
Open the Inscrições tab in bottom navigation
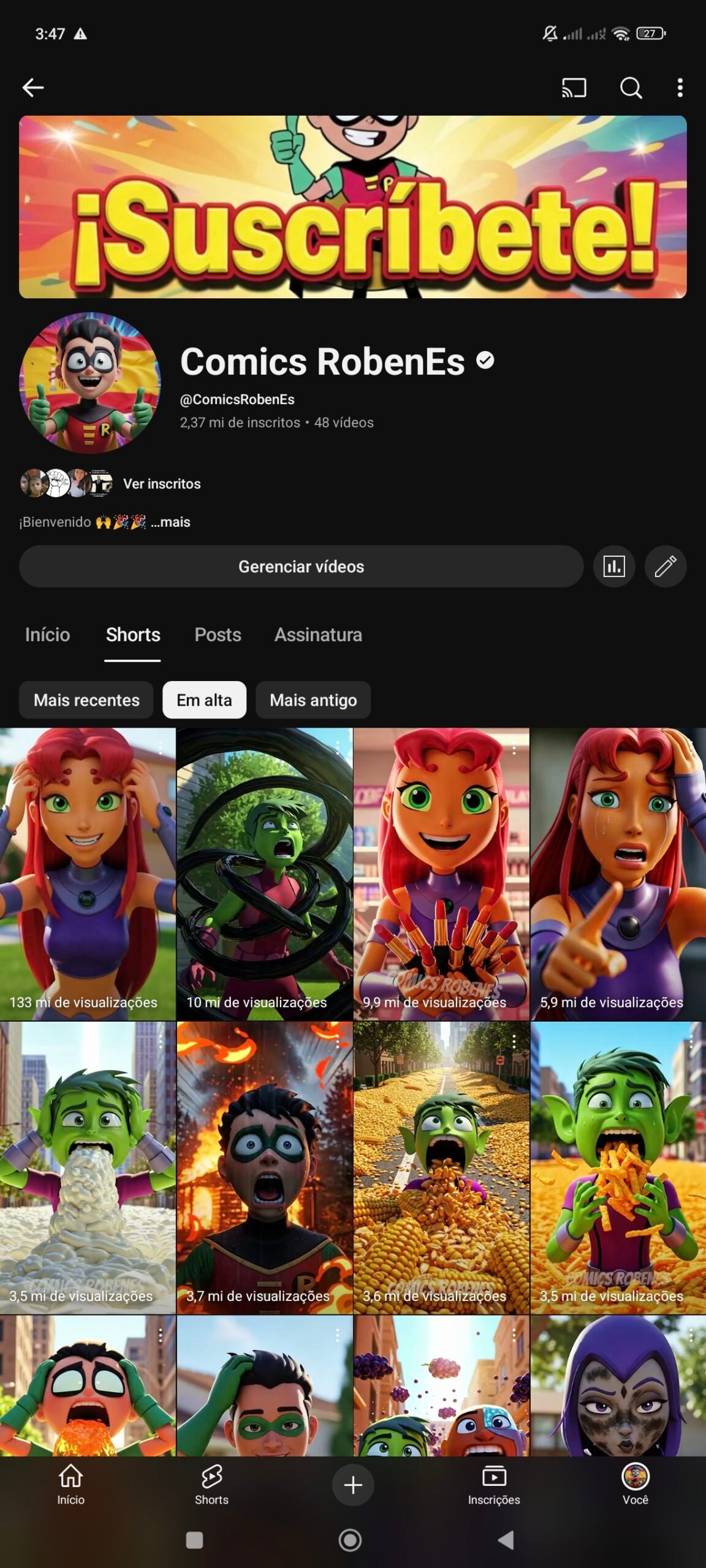[x=494, y=1485]
